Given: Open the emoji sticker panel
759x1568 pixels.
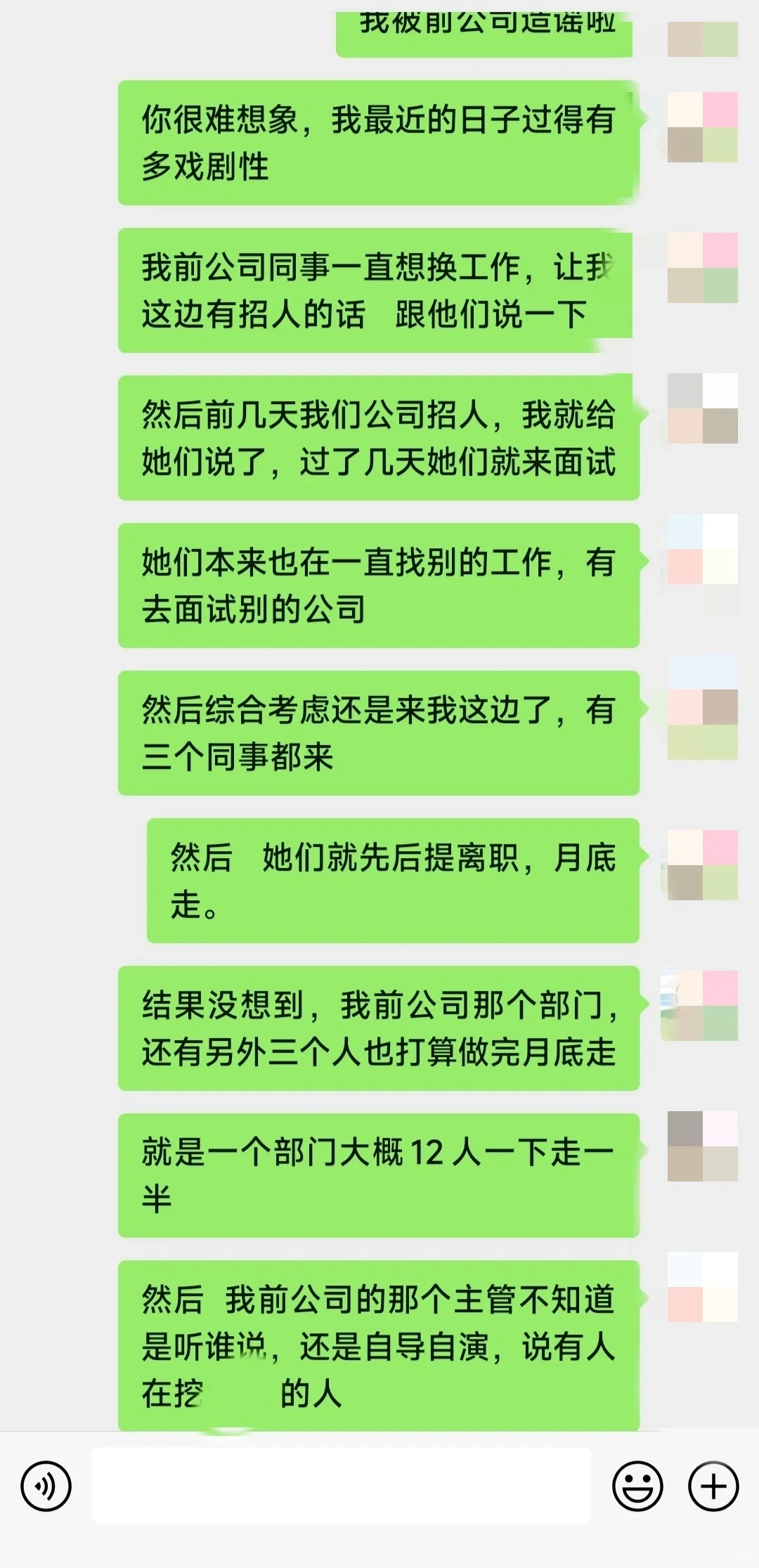Looking at the screenshot, I should tap(637, 1486).
